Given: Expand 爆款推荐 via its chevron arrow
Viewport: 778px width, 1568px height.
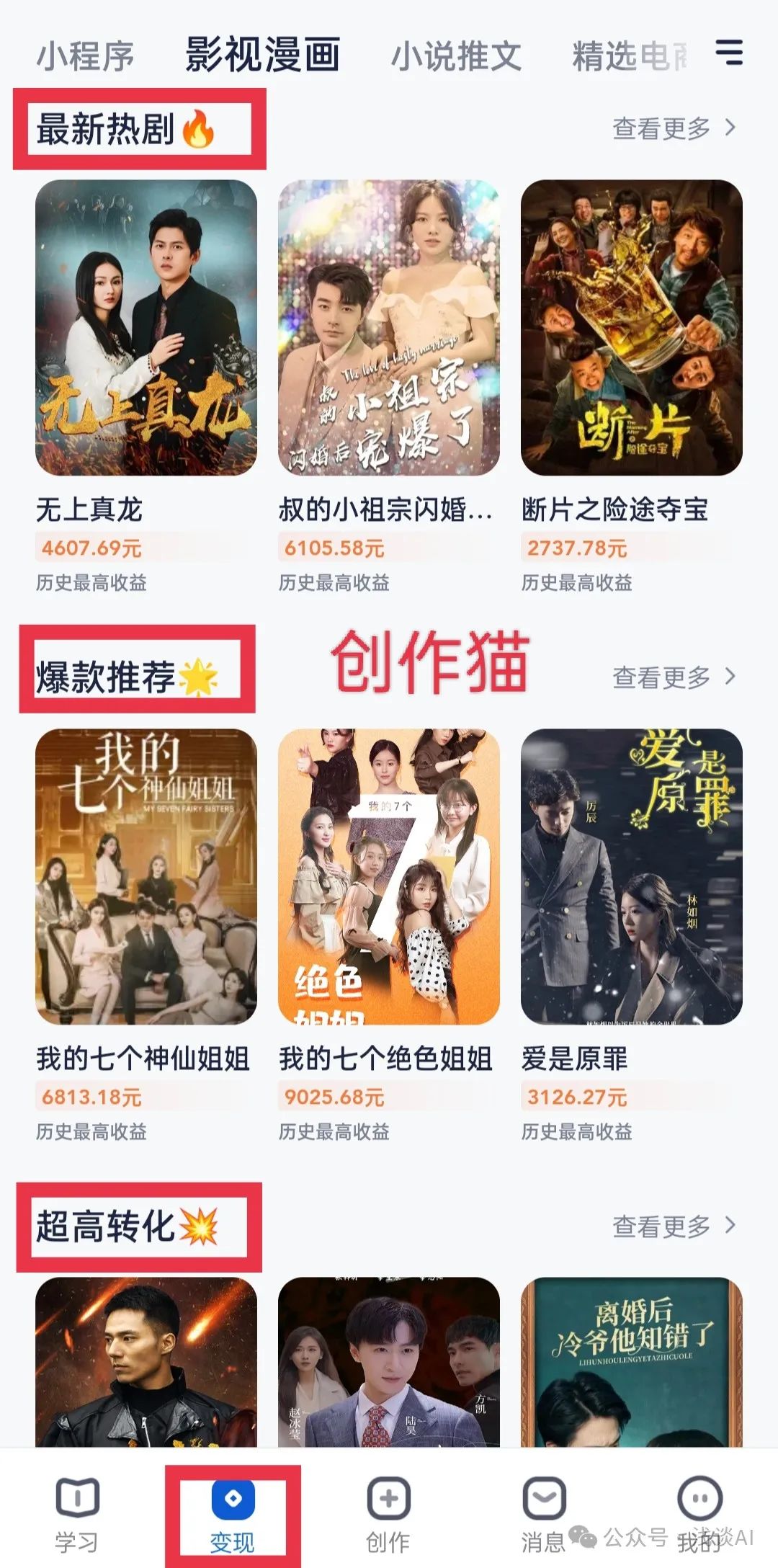Looking at the screenshot, I should tap(731, 677).
